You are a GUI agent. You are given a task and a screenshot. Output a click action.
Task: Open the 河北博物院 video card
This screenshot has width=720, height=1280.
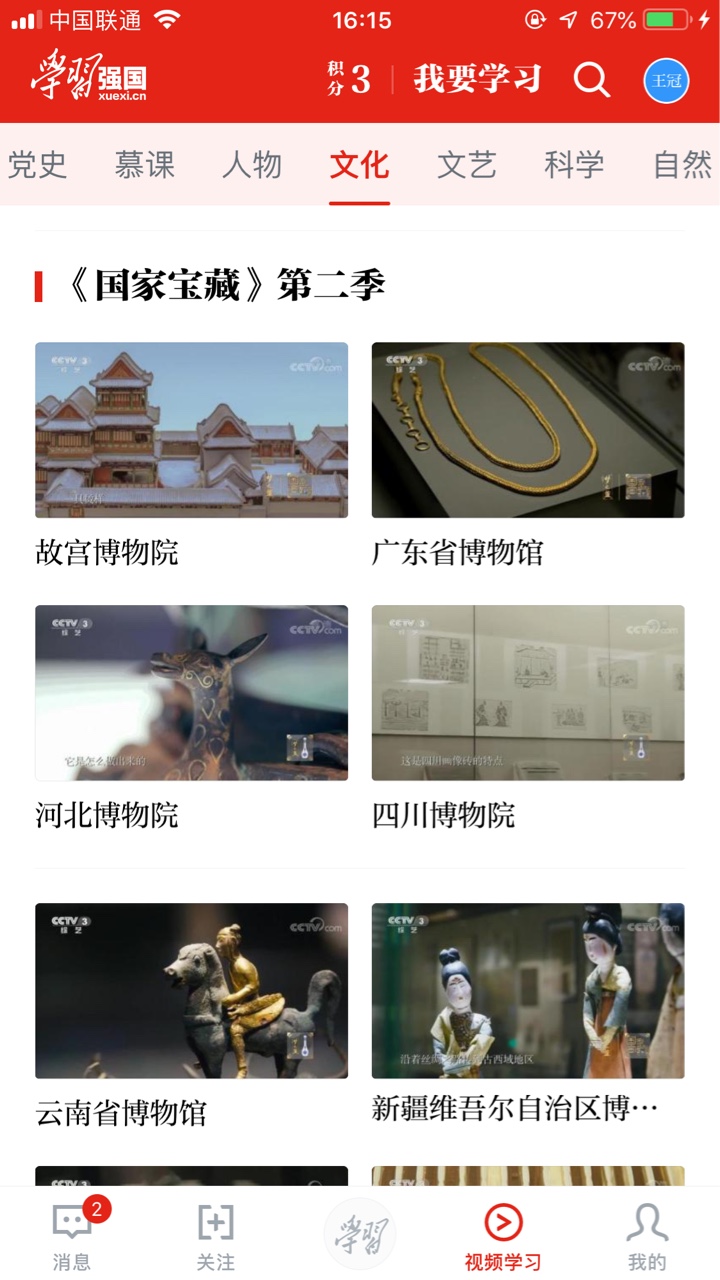point(192,718)
